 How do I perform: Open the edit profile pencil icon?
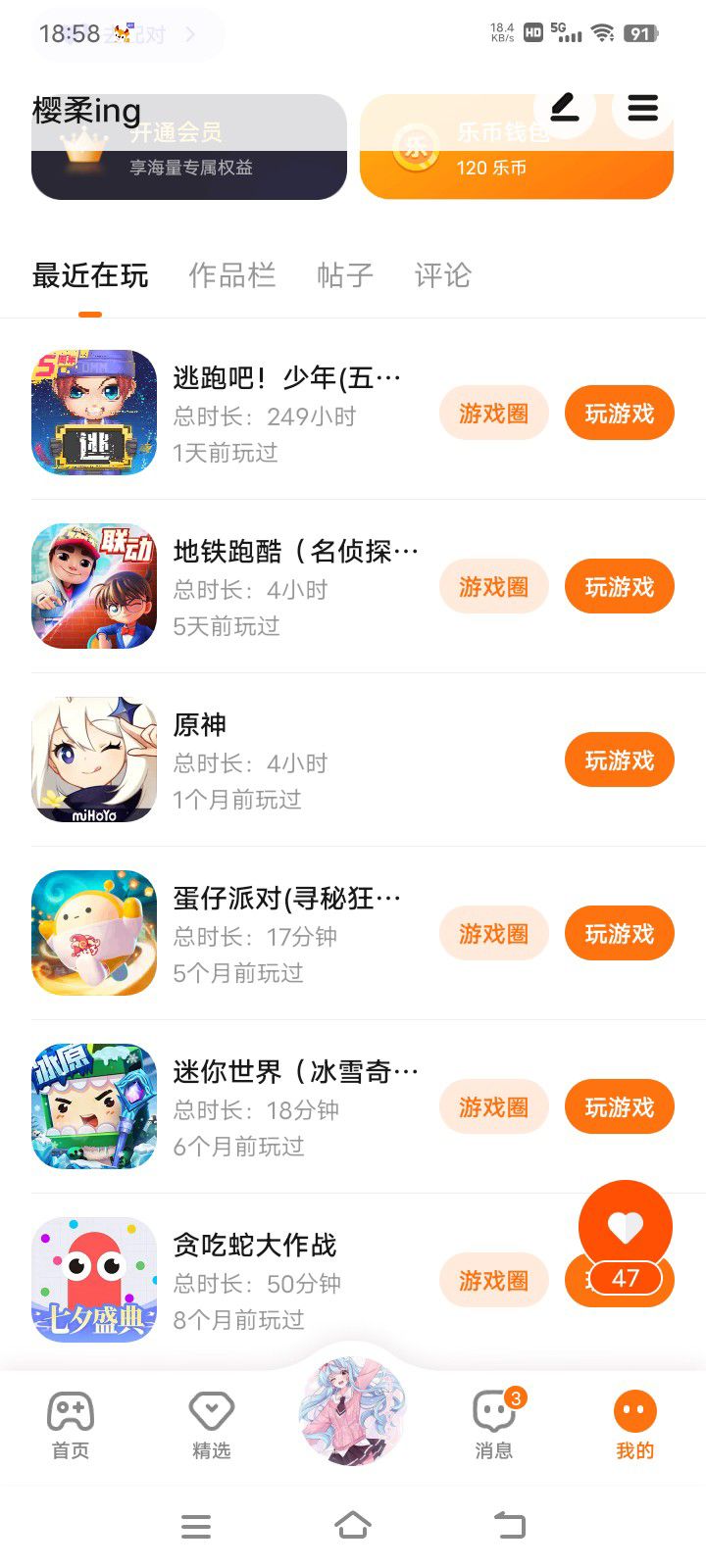click(x=564, y=108)
